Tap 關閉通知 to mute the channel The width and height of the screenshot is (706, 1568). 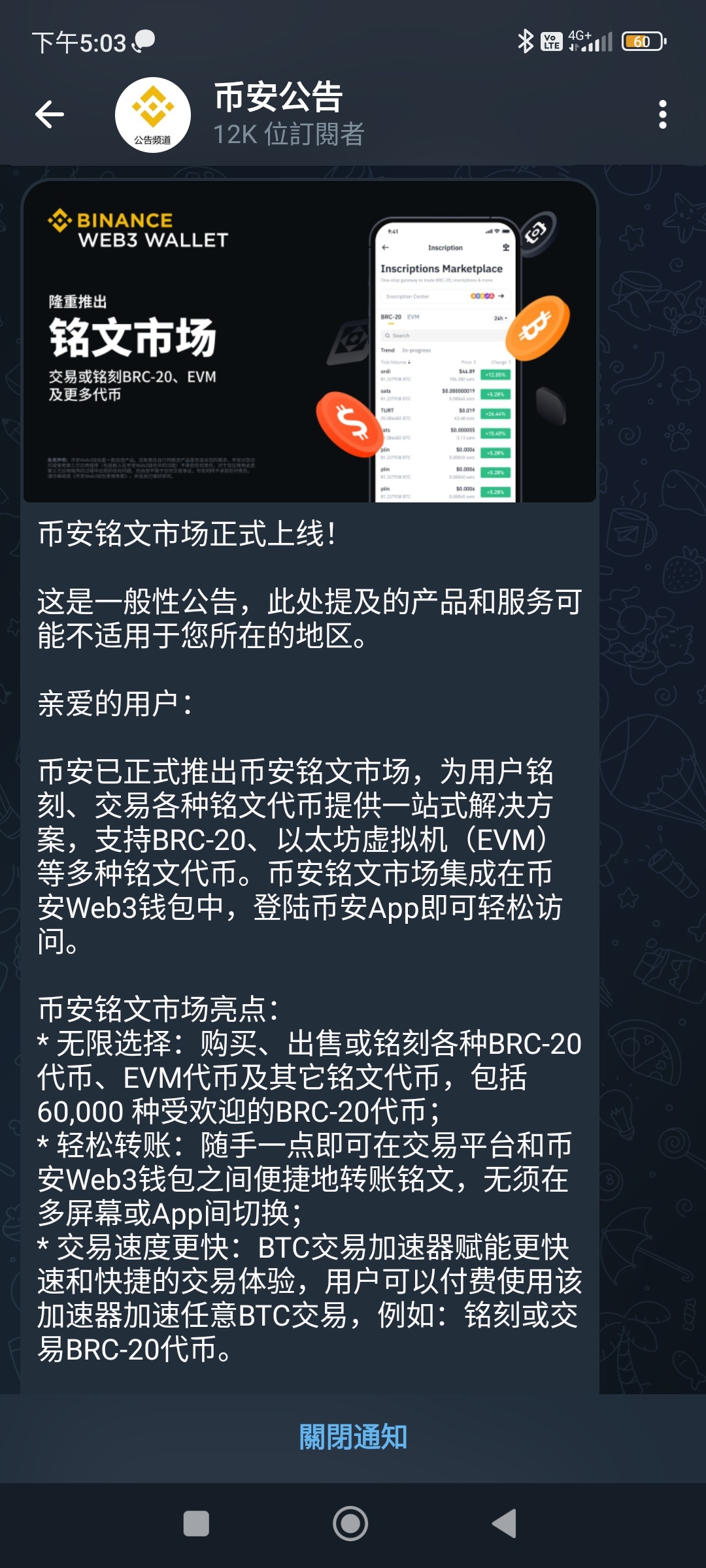(x=353, y=1437)
